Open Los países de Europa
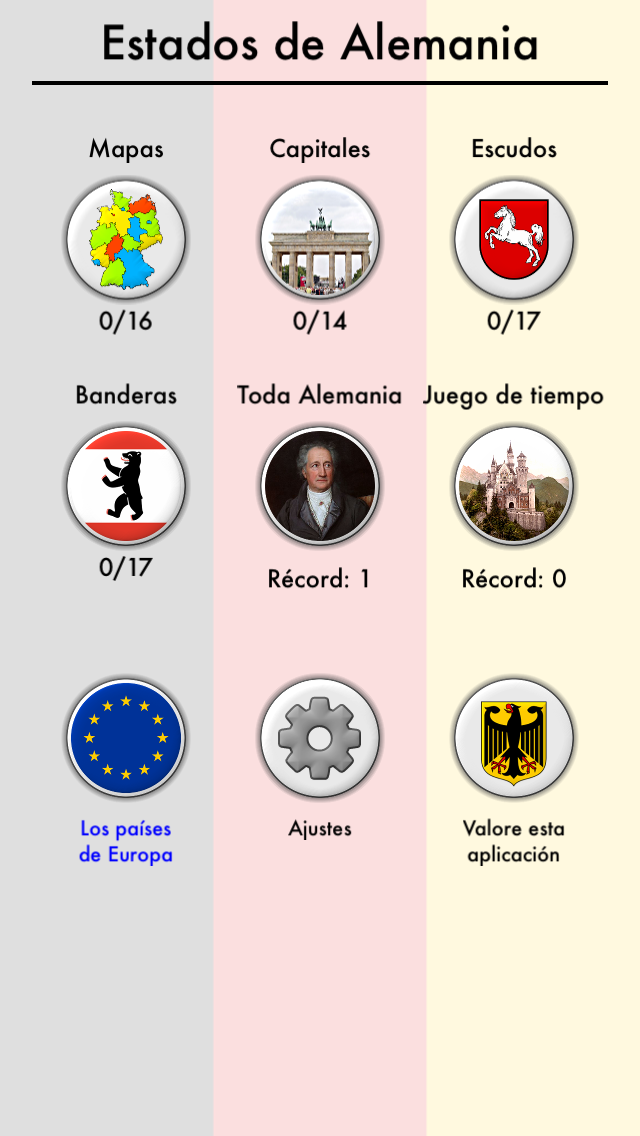This screenshot has width=640, height=1136. coord(126,738)
